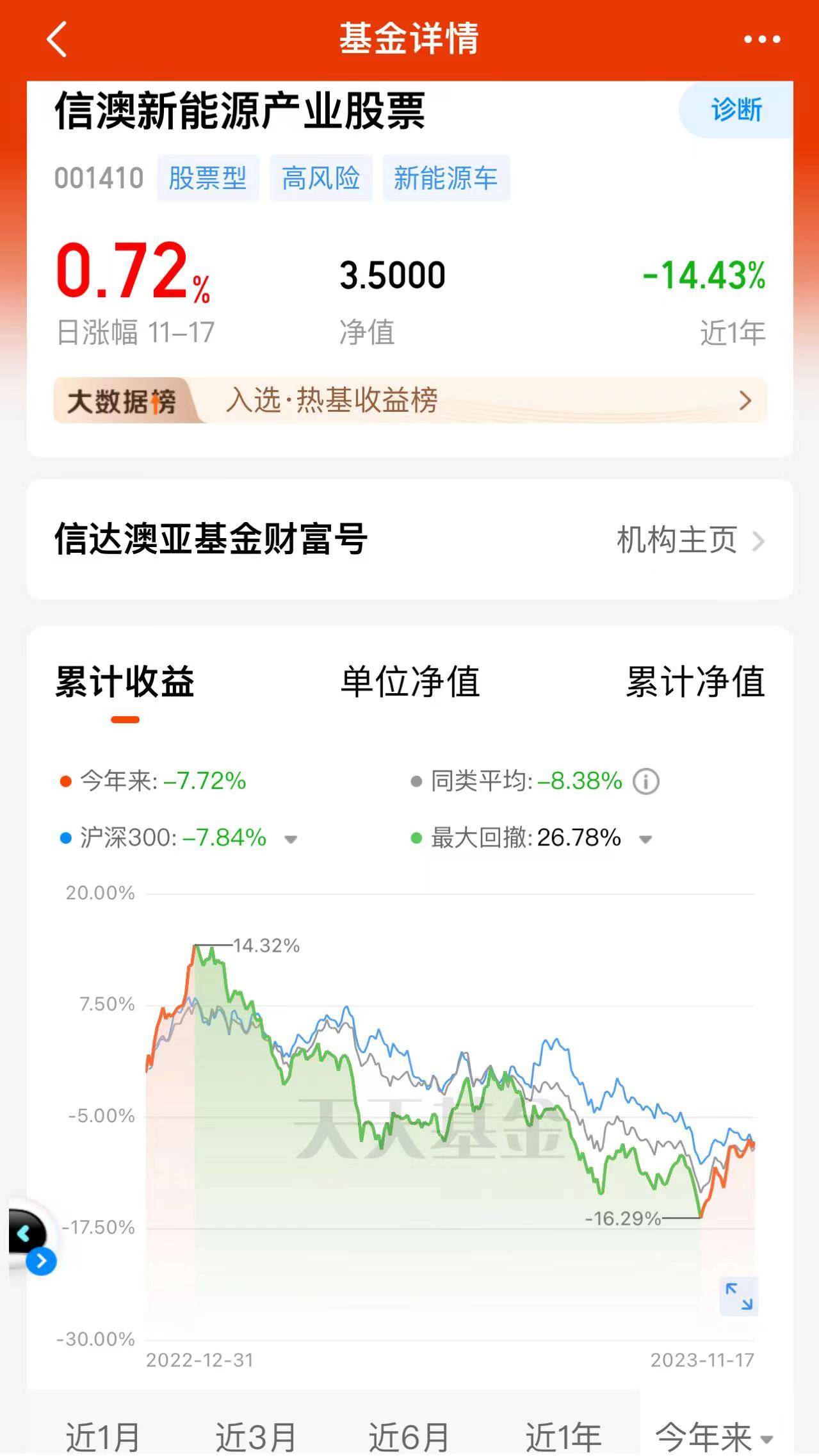Show the 近1月 chart range

pyautogui.click(x=103, y=1436)
